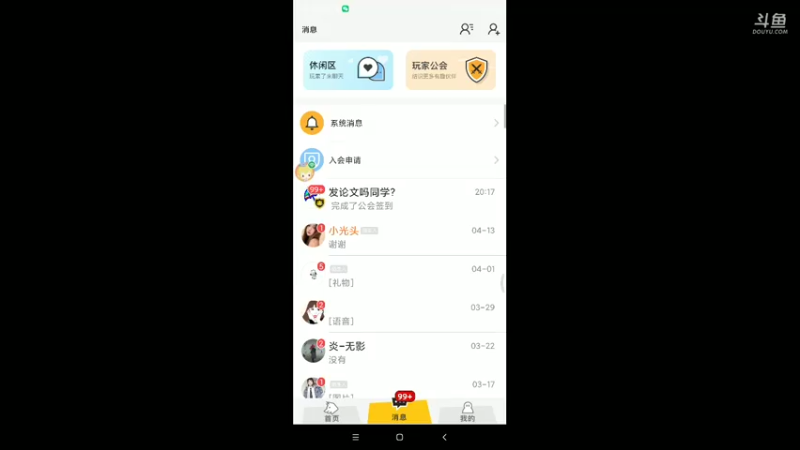
Task: Tap the add friend icon
Action: 493,29
